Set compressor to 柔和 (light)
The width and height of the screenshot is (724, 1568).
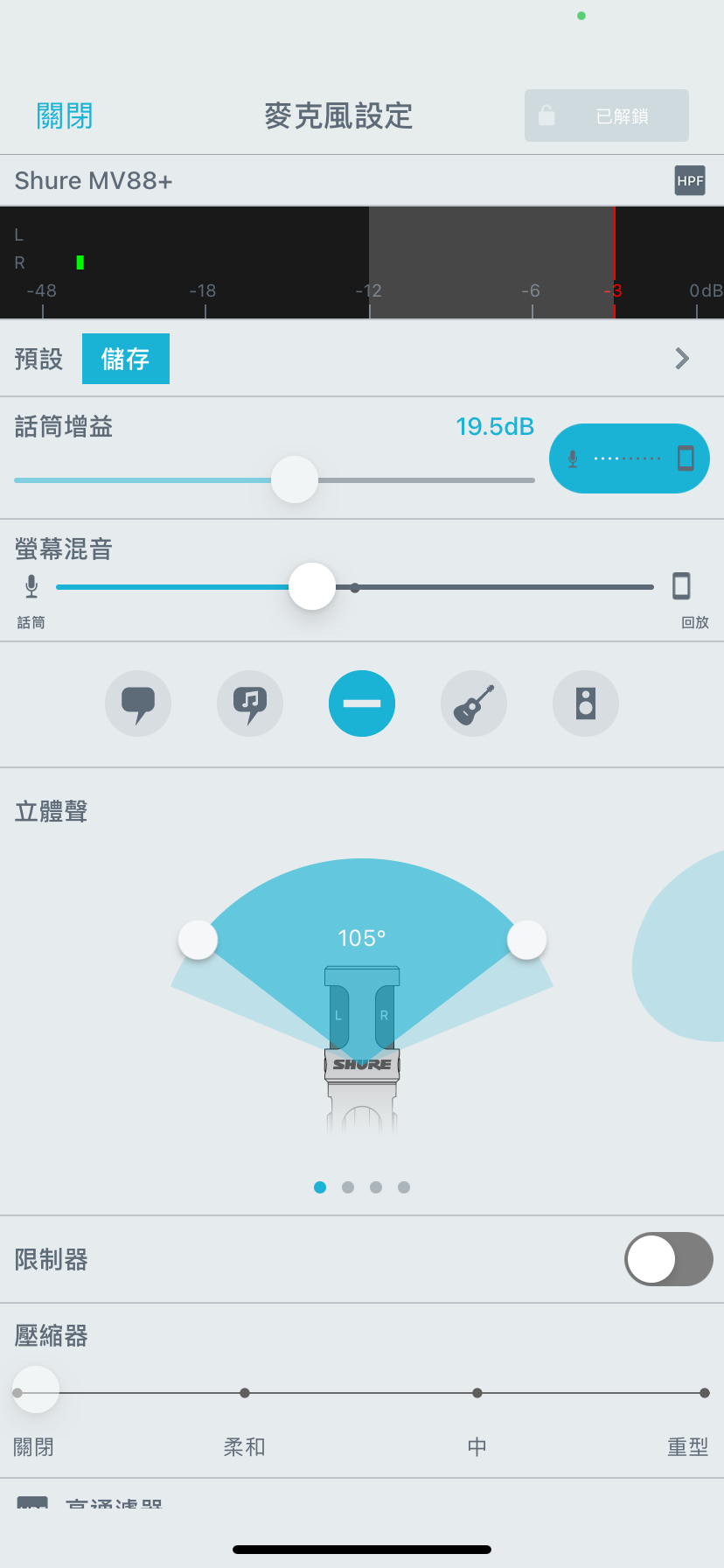[245, 1393]
